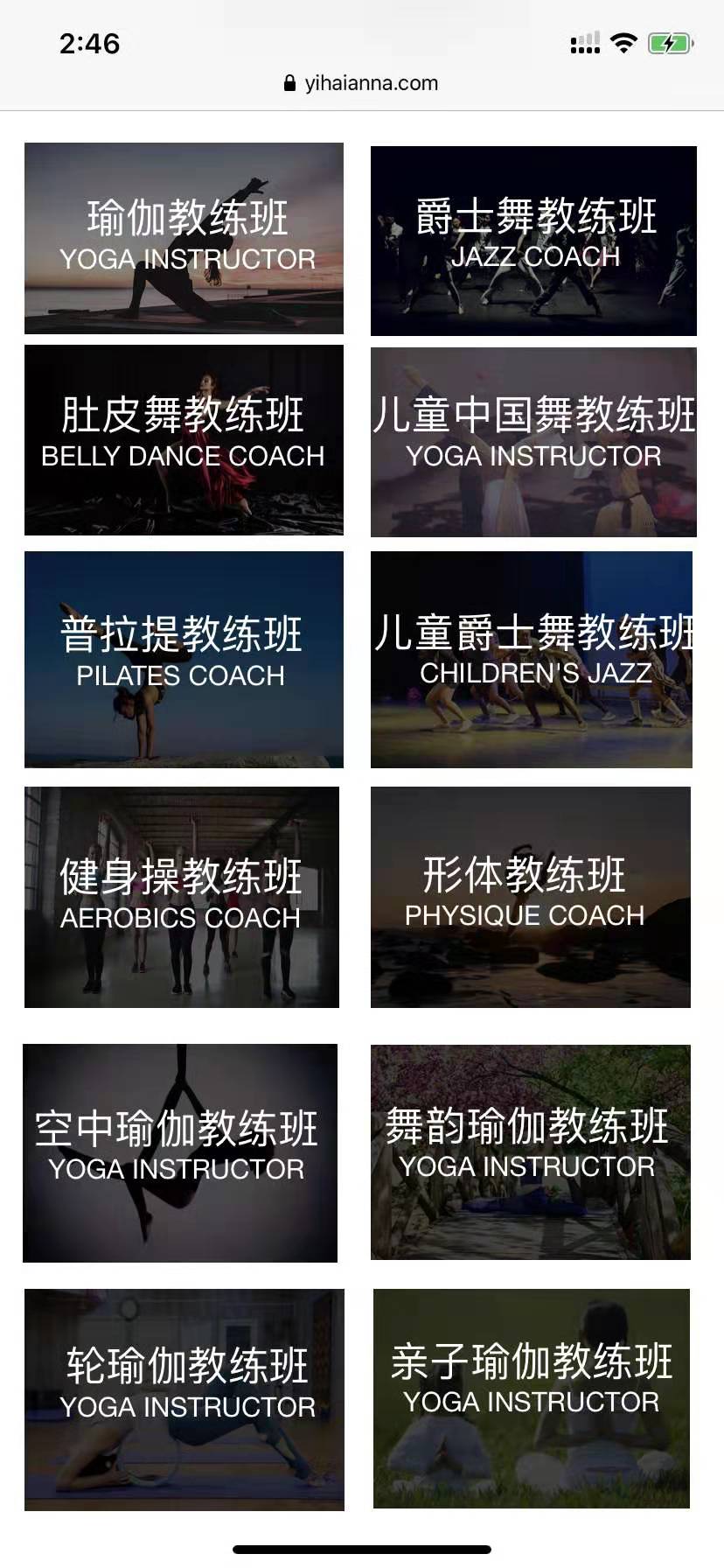Open the 瑜伽教练班 yoga instructor tile
The width and height of the screenshot is (724, 1568).
pos(184,238)
